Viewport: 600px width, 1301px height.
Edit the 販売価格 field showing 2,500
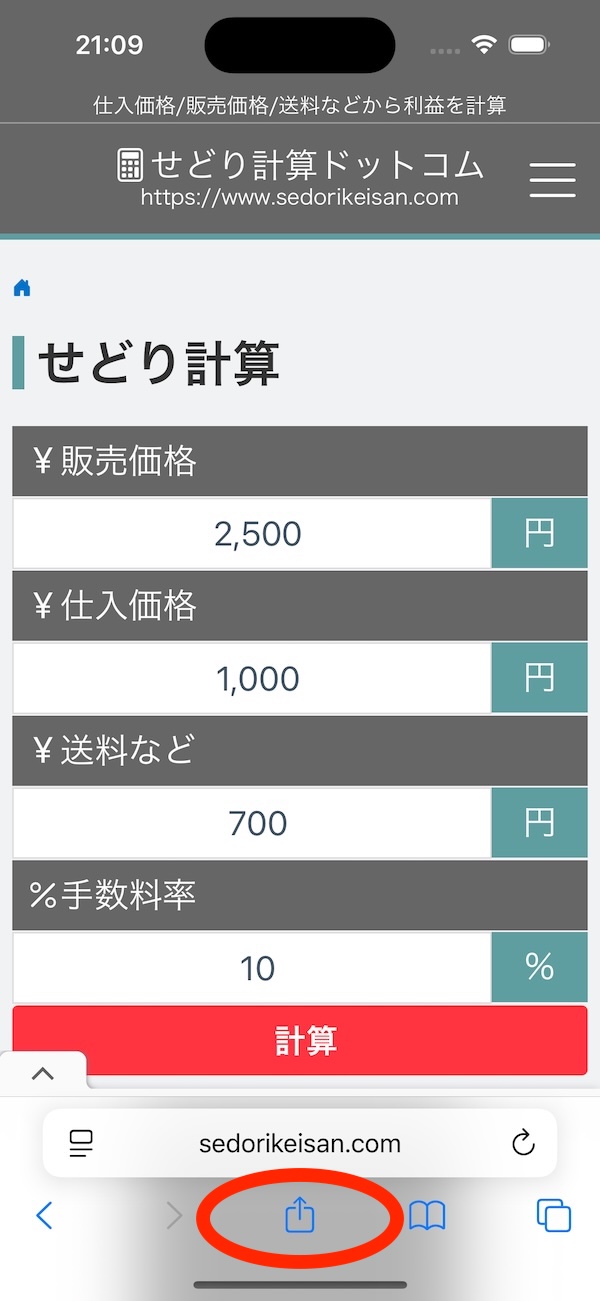tap(252, 534)
